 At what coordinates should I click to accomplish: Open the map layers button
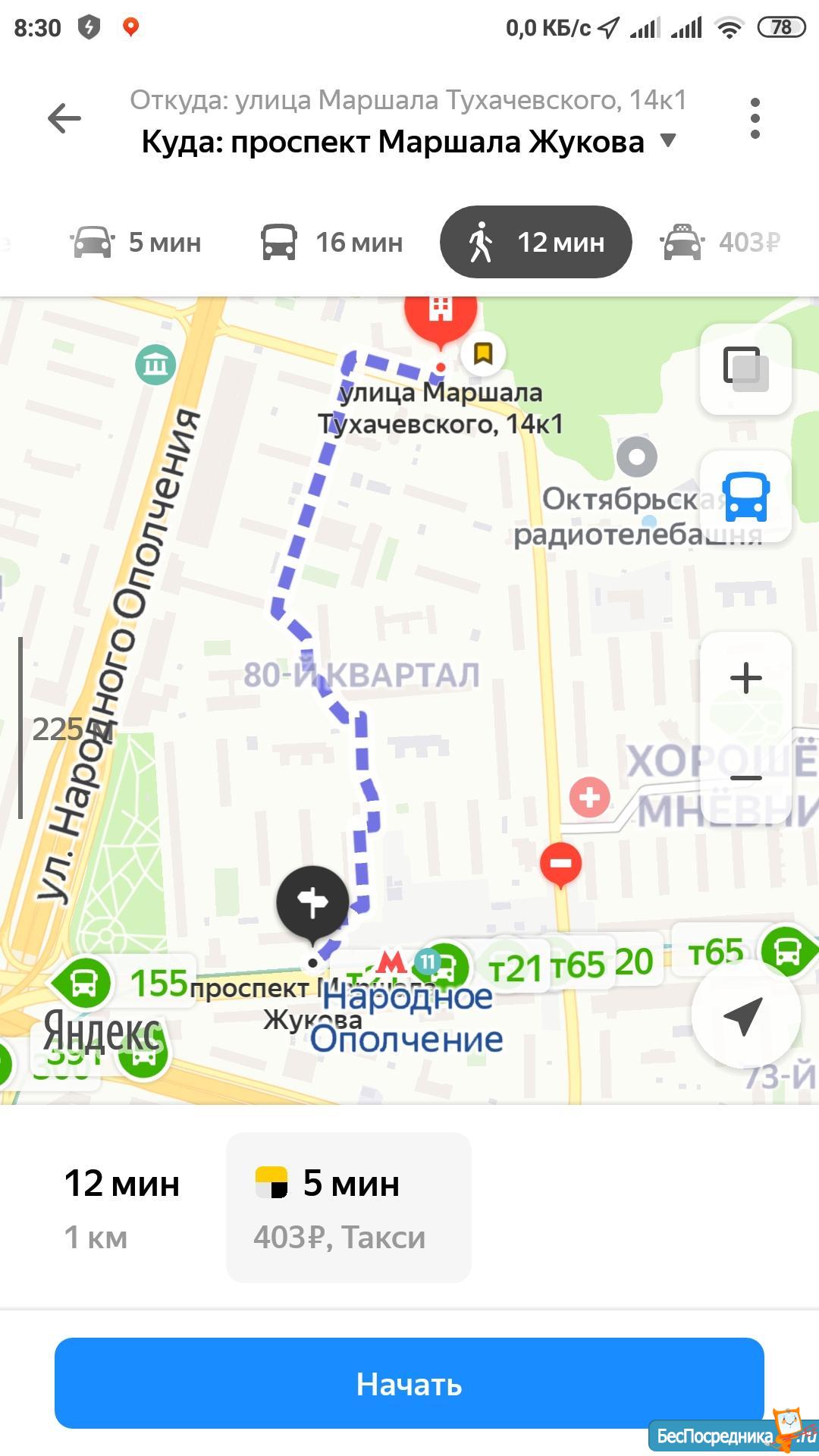(x=745, y=369)
